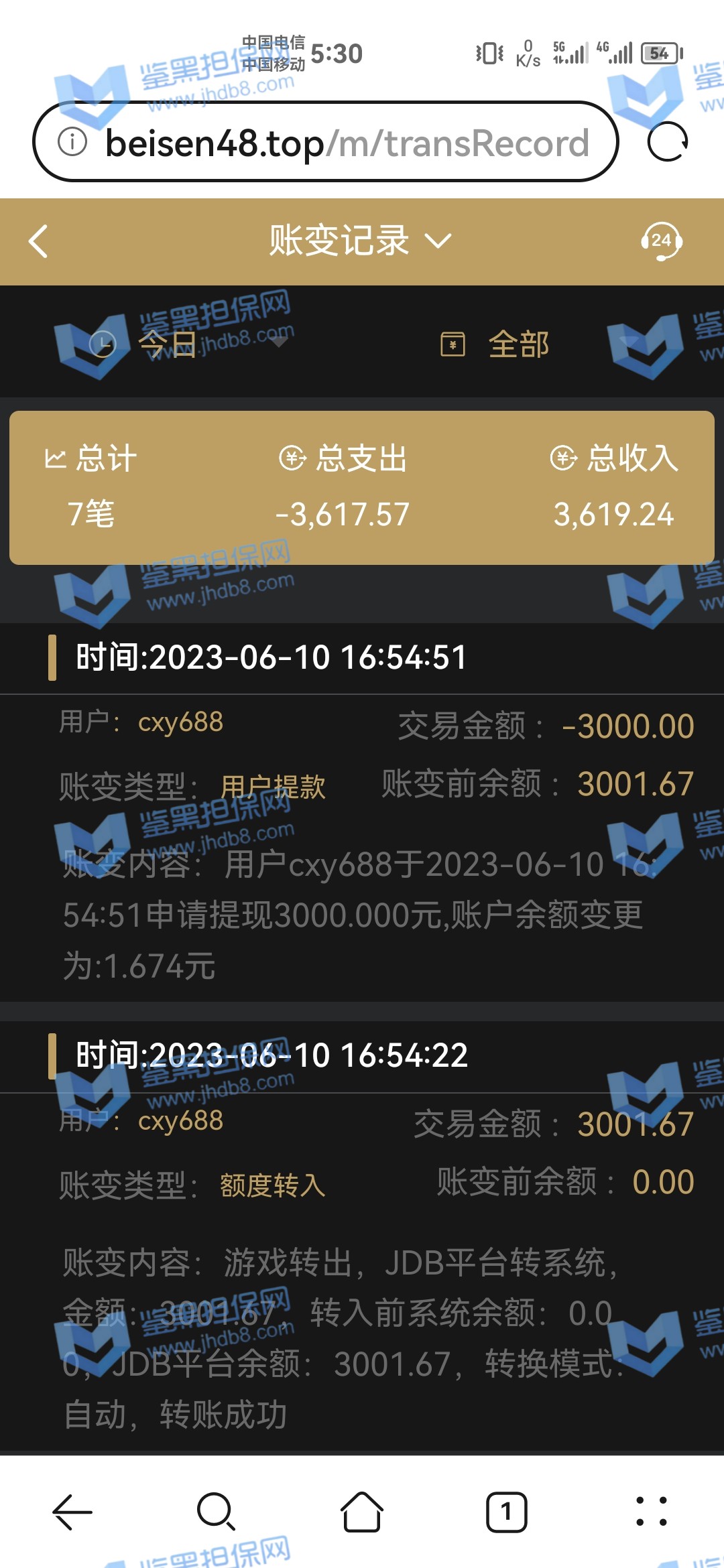Open 24-hour customer service headset
This screenshot has height=1568, width=724.
point(661,241)
